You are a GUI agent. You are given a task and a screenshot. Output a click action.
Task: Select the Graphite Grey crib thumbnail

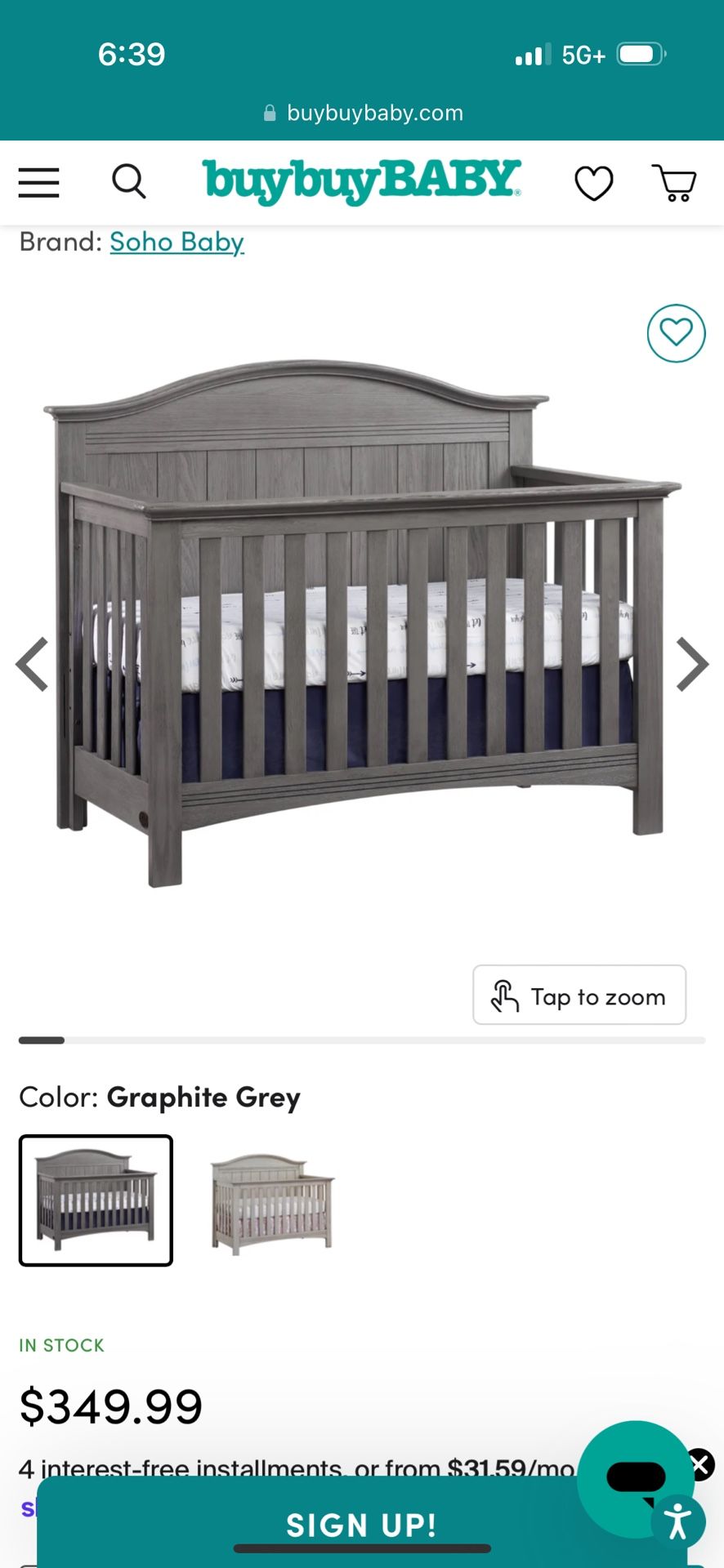(95, 1201)
